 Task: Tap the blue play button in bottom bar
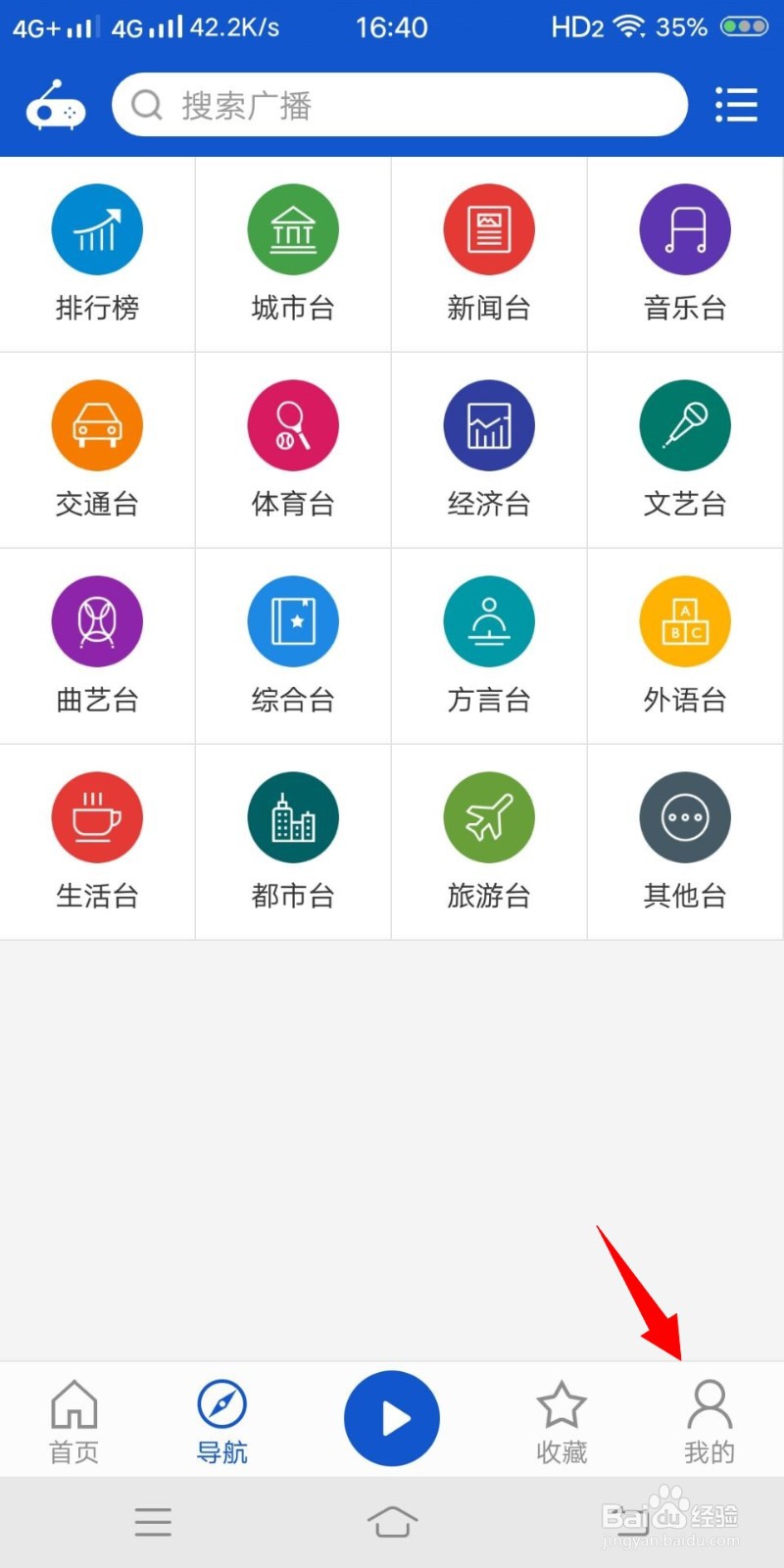point(392,1418)
